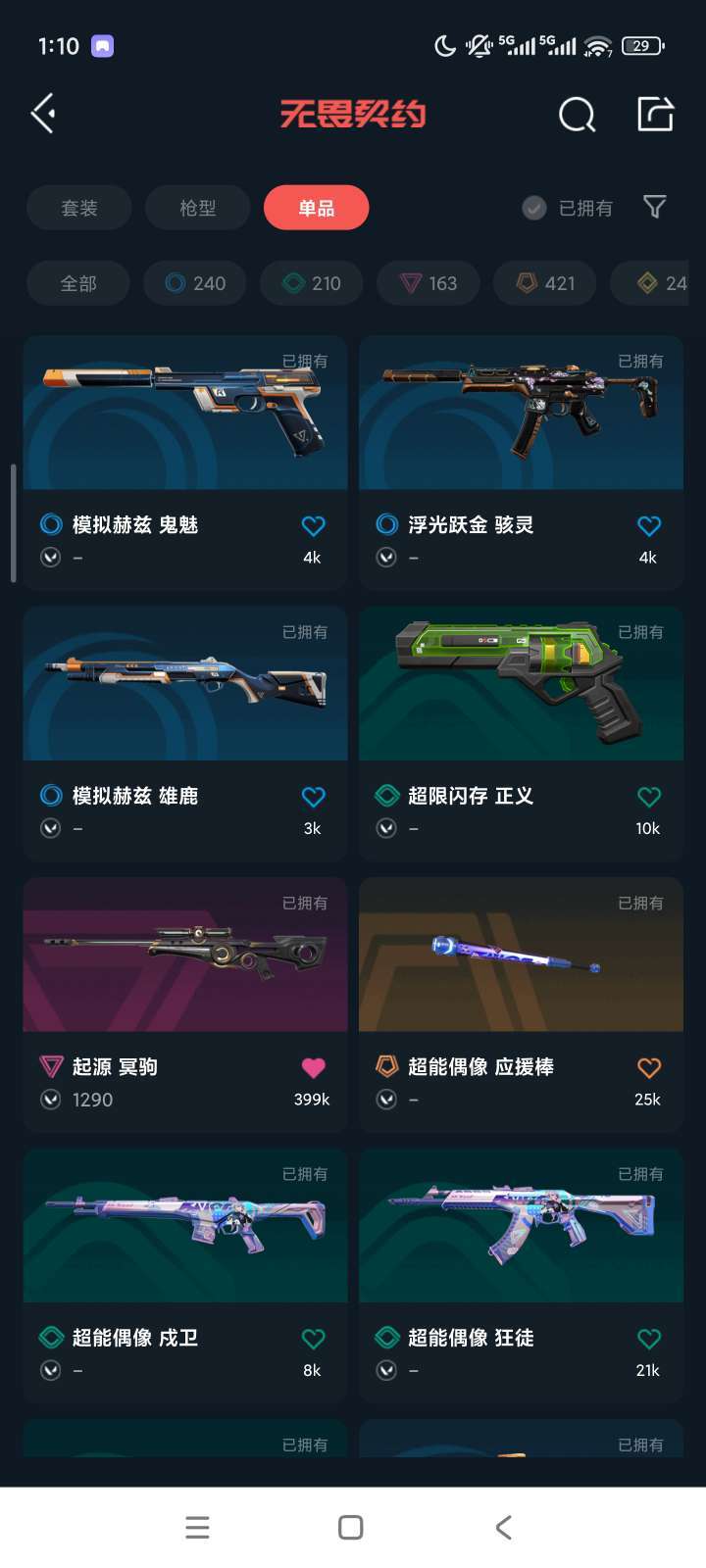Select the gold pentagon currency filter showing 421
This screenshot has height=1568, width=706.
tap(544, 283)
